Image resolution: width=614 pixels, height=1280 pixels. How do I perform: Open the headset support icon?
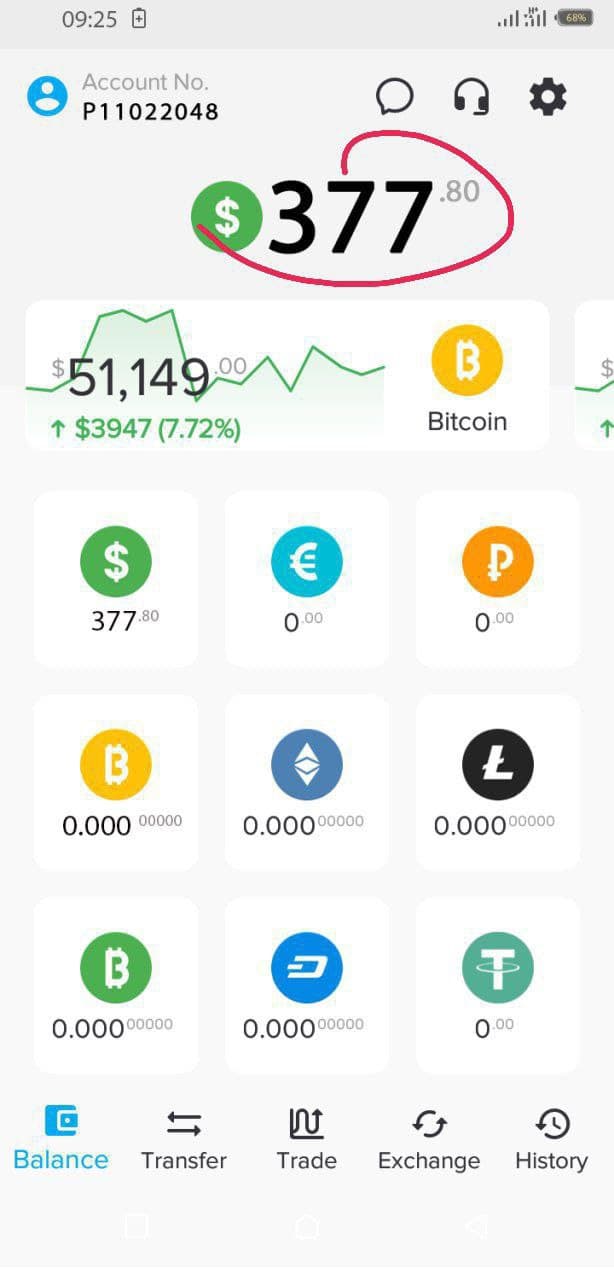(471, 97)
